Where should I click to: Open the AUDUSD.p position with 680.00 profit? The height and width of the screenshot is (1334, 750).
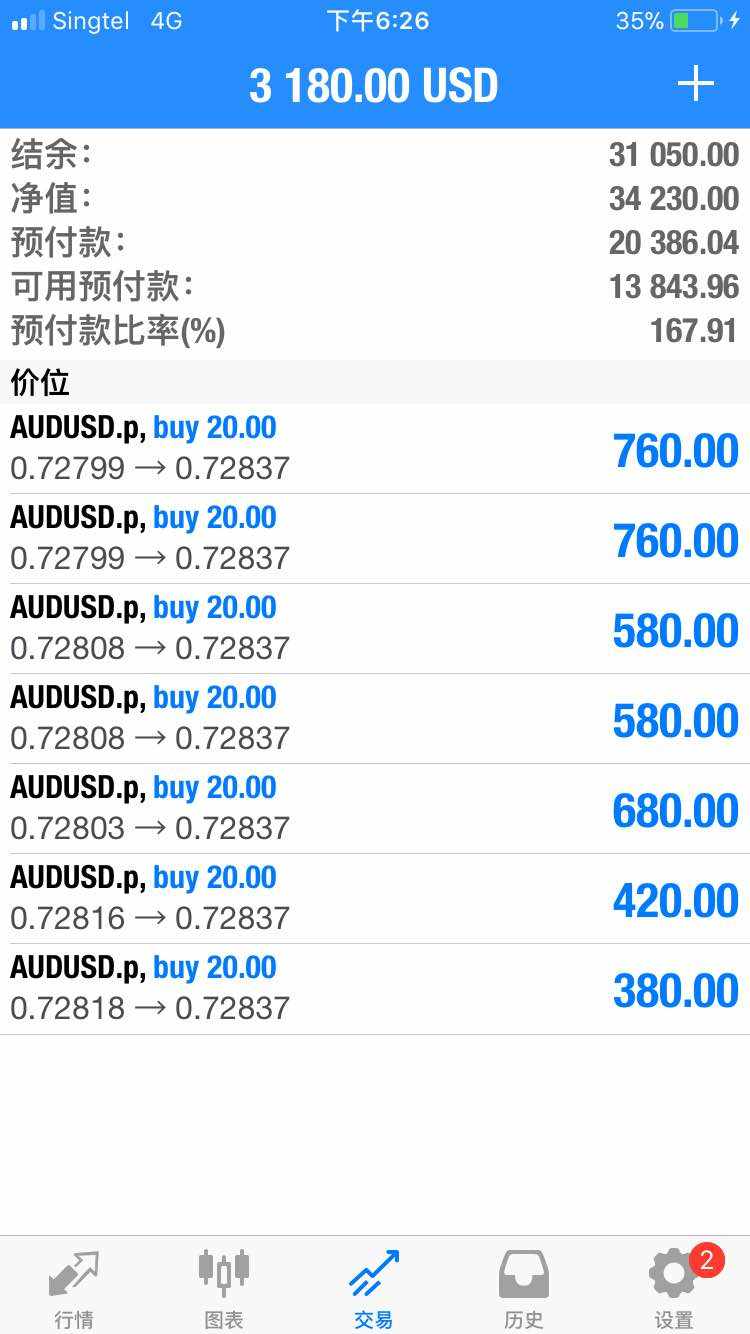[375, 809]
